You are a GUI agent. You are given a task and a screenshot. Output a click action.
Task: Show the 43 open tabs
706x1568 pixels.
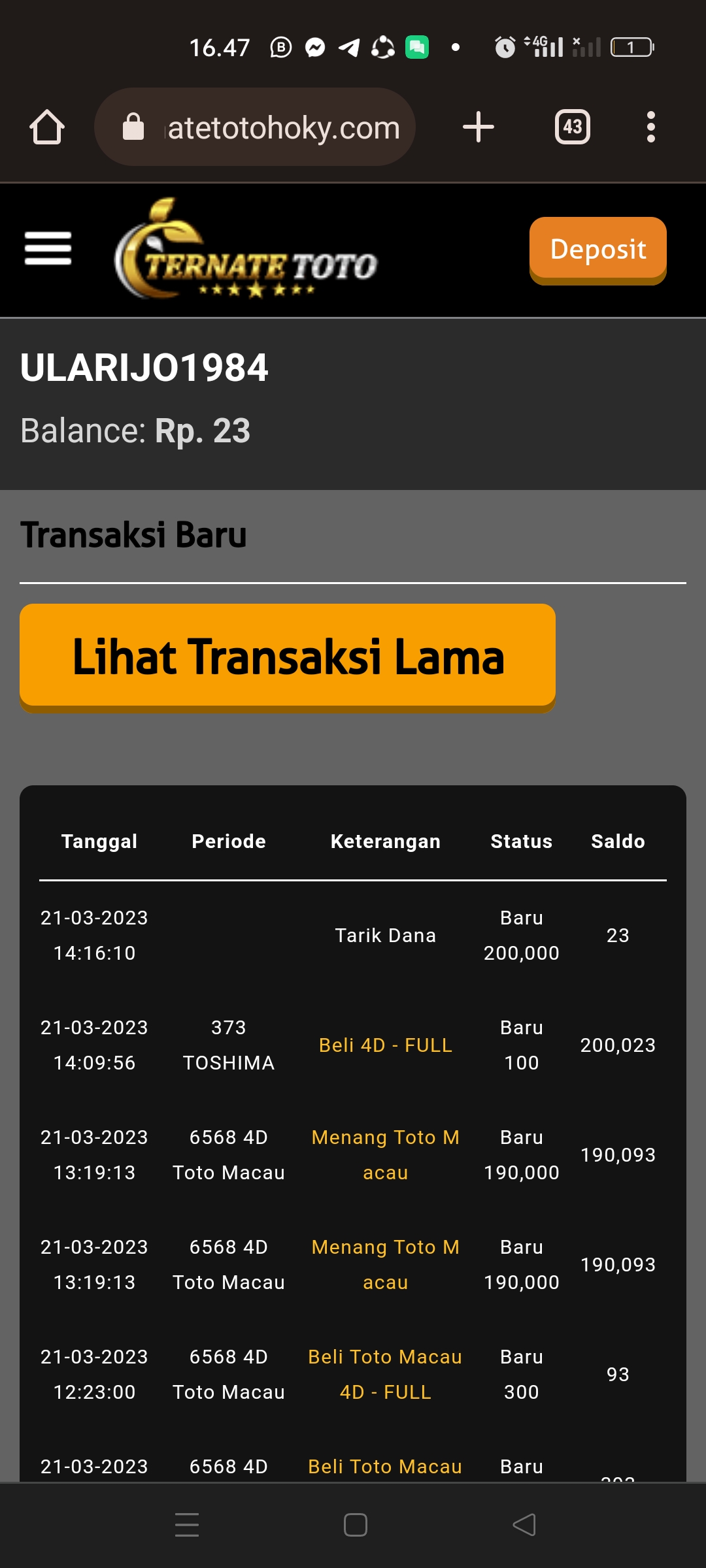coord(572,127)
